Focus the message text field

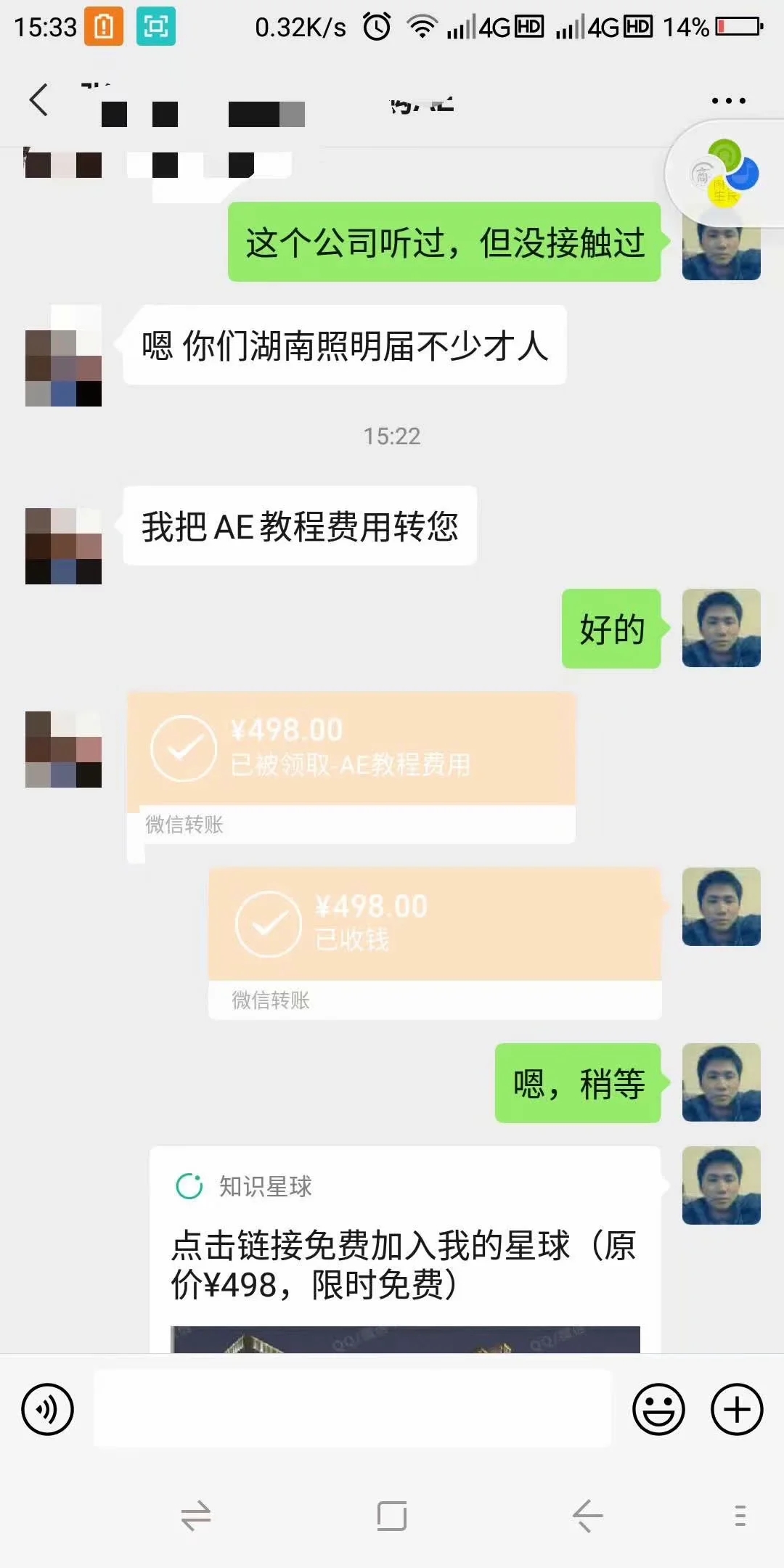(352, 1409)
